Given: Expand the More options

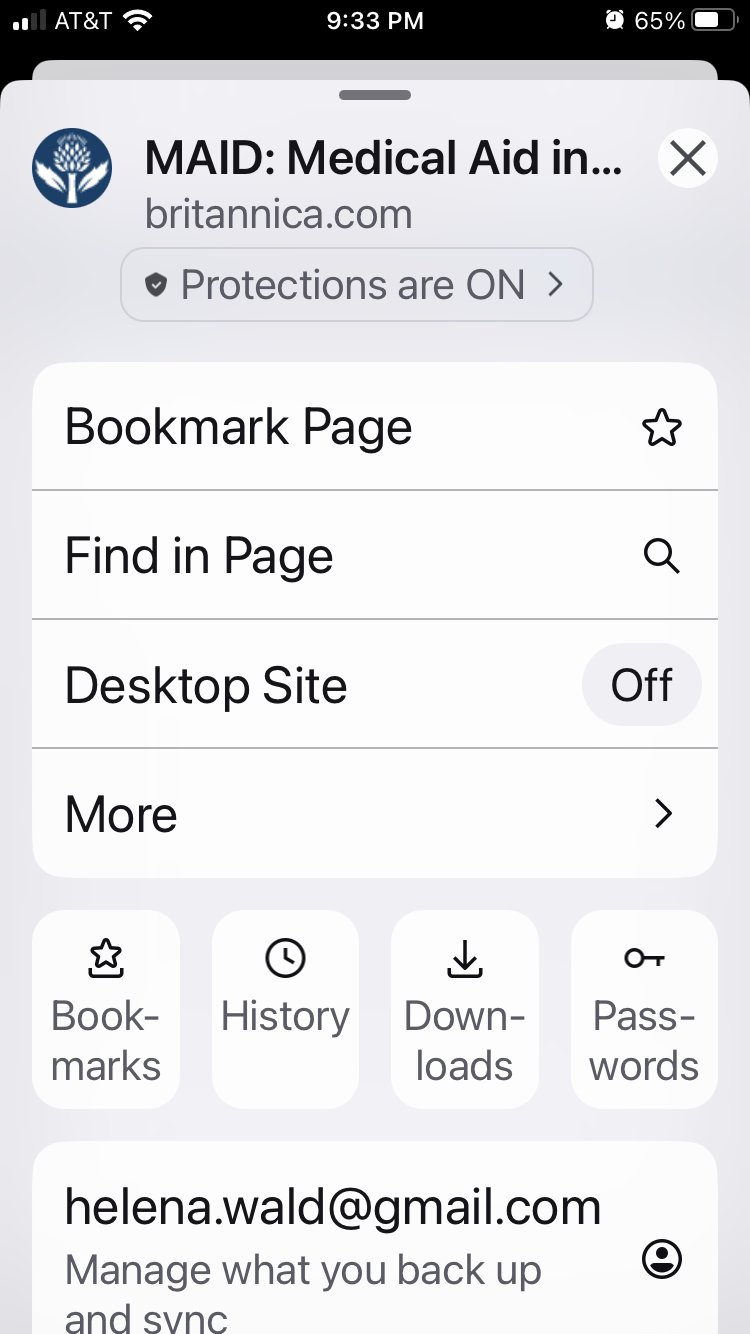Looking at the screenshot, I should pyautogui.click(x=375, y=814).
